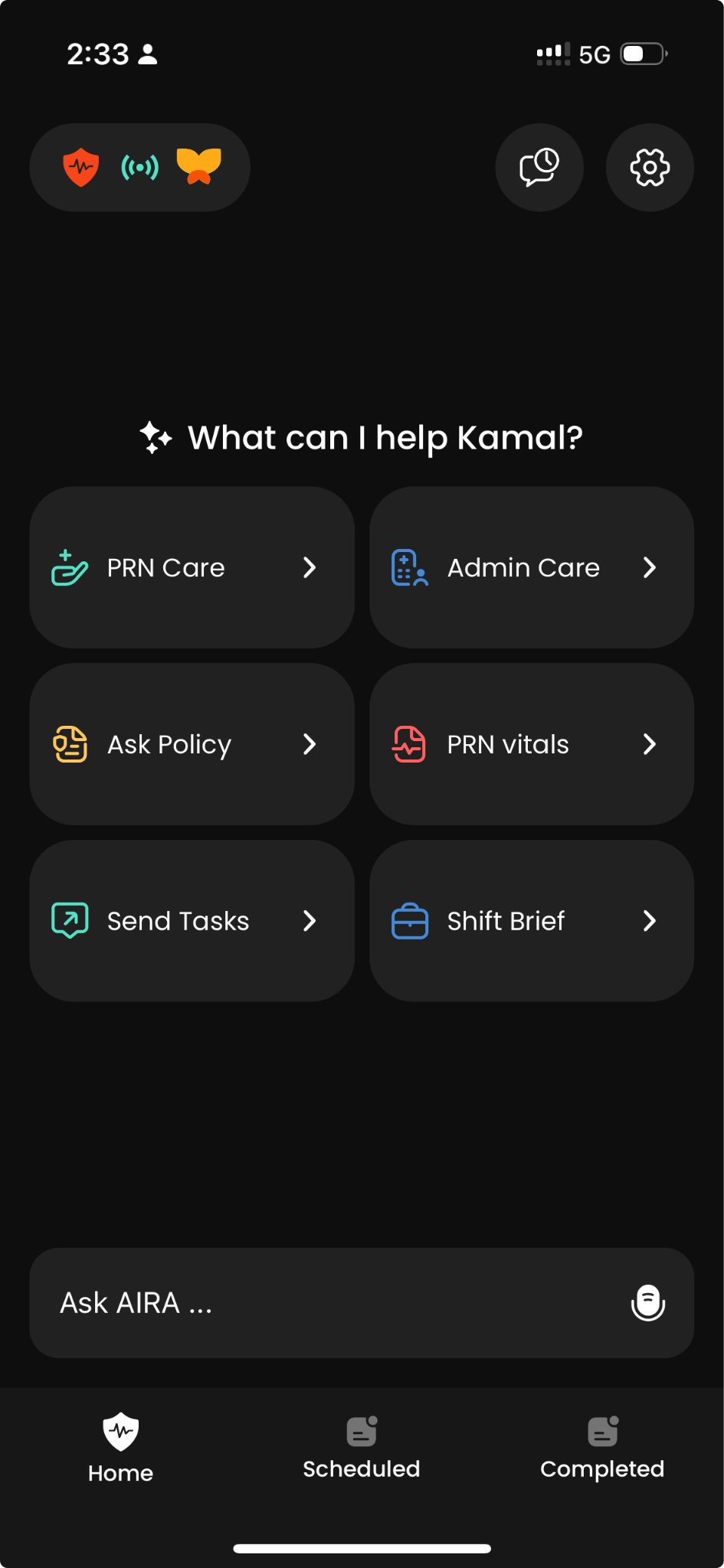The image size is (724, 1568).
Task: Open the Ask Policy document icon
Action: (69, 743)
